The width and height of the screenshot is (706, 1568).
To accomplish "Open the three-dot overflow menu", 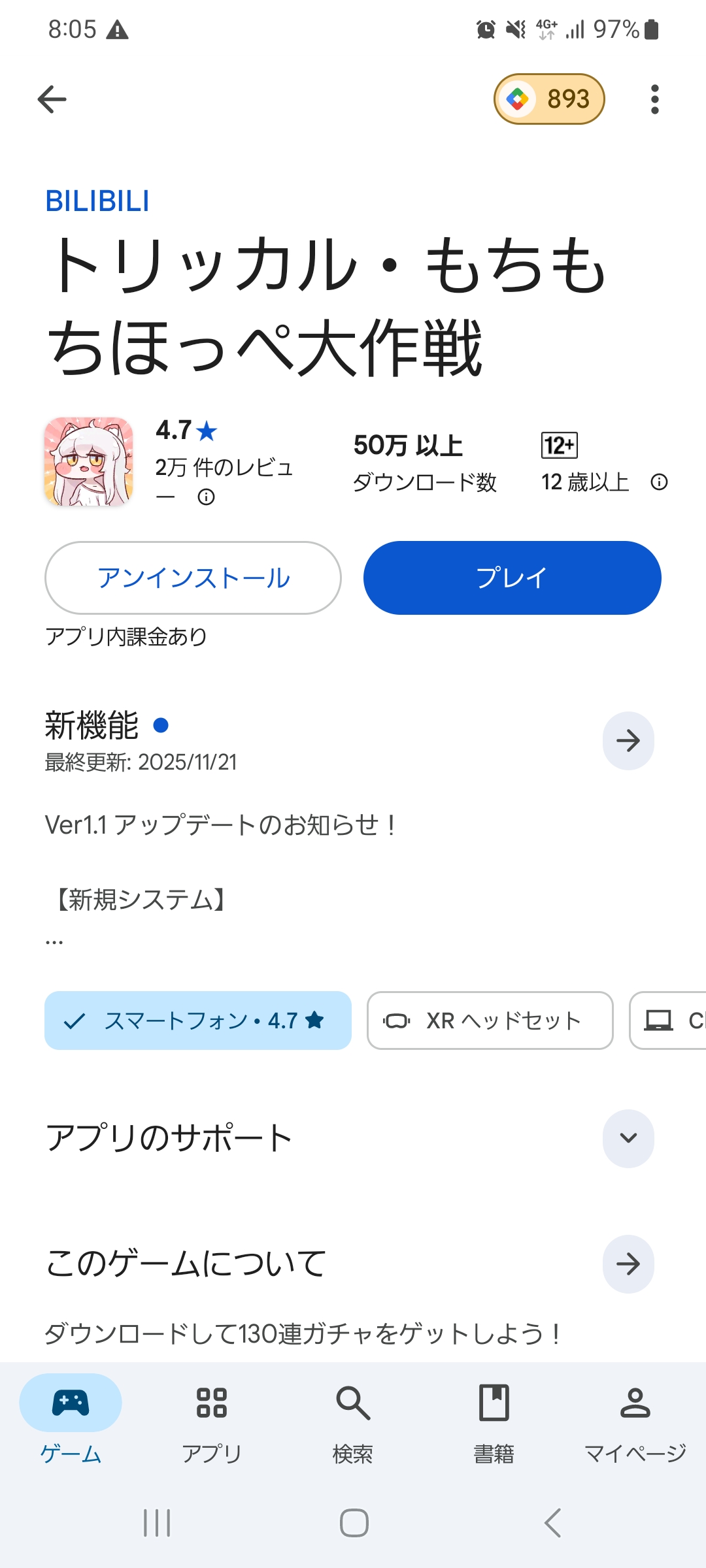I will [x=654, y=99].
